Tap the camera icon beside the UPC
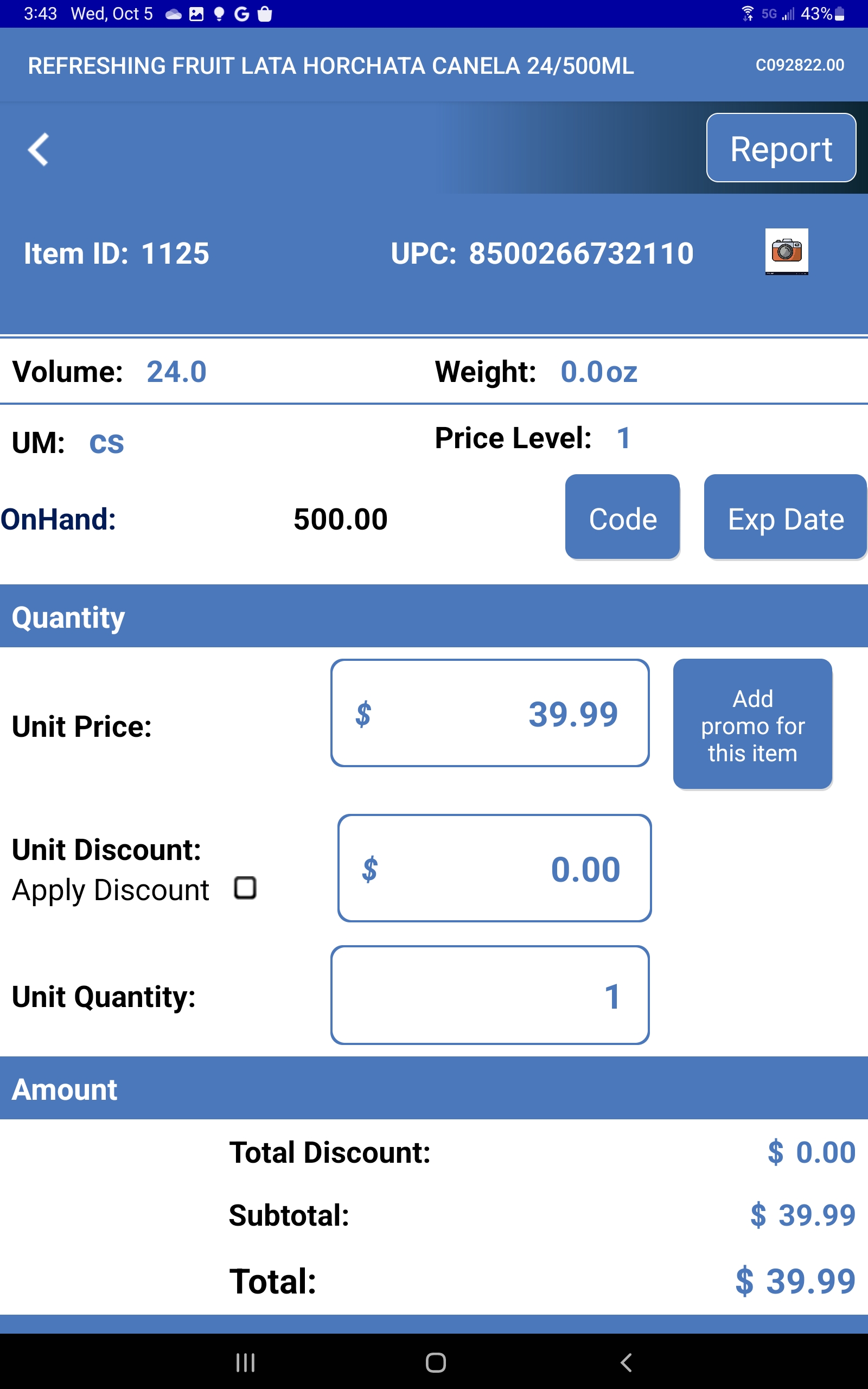This screenshot has width=868, height=1389. [x=786, y=251]
